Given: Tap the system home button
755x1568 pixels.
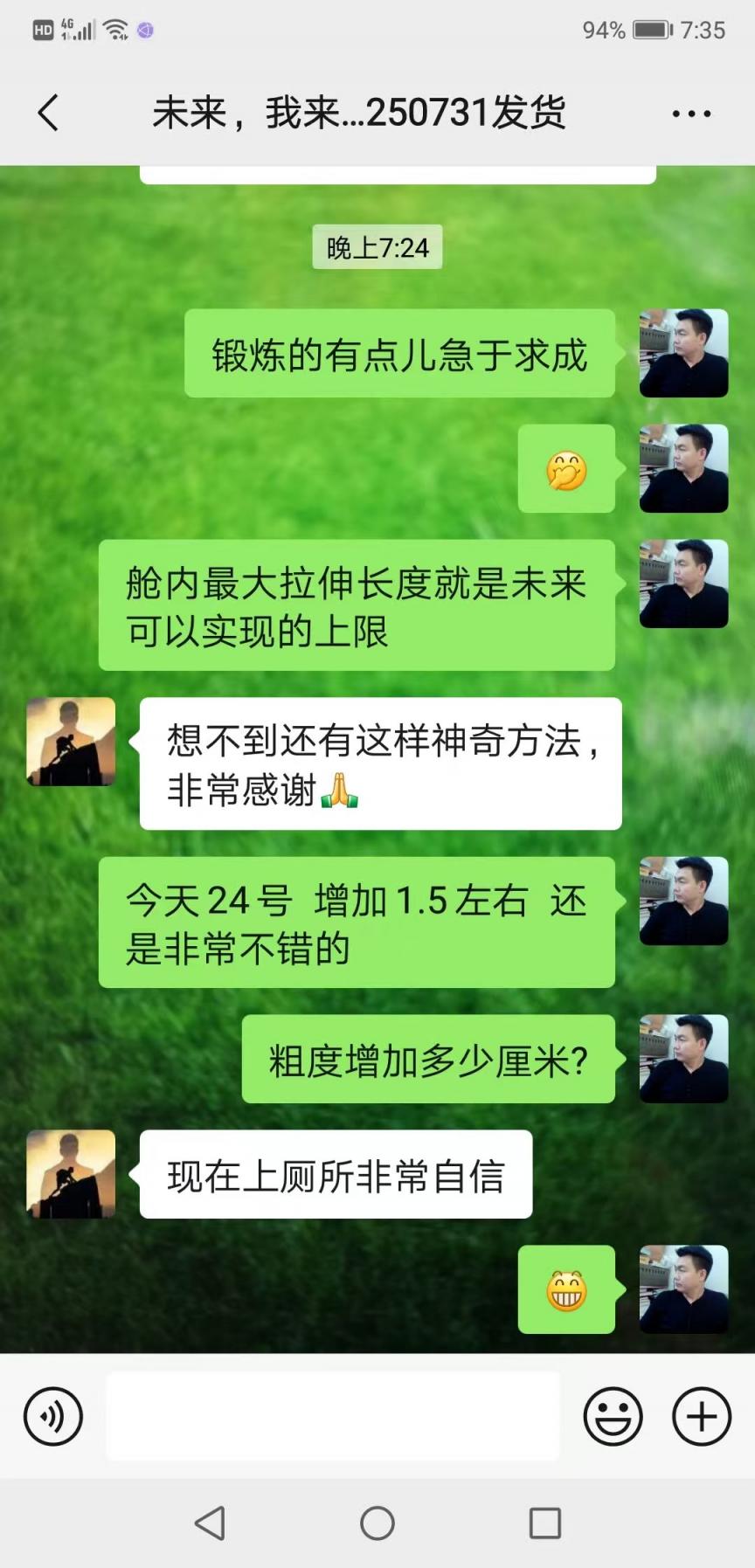Looking at the screenshot, I should (377, 1523).
